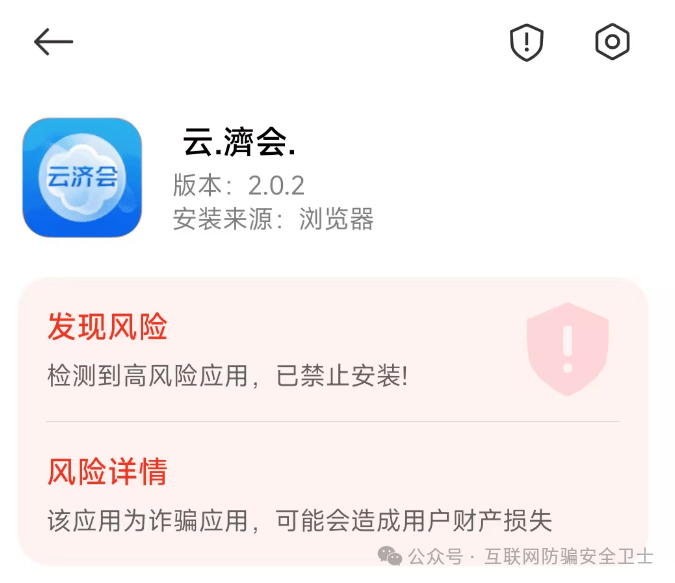The height and width of the screenshot is (583, 675).
Task: Open the hexagon settings icon
Action: pyautogui.click(x=612, y=42)
